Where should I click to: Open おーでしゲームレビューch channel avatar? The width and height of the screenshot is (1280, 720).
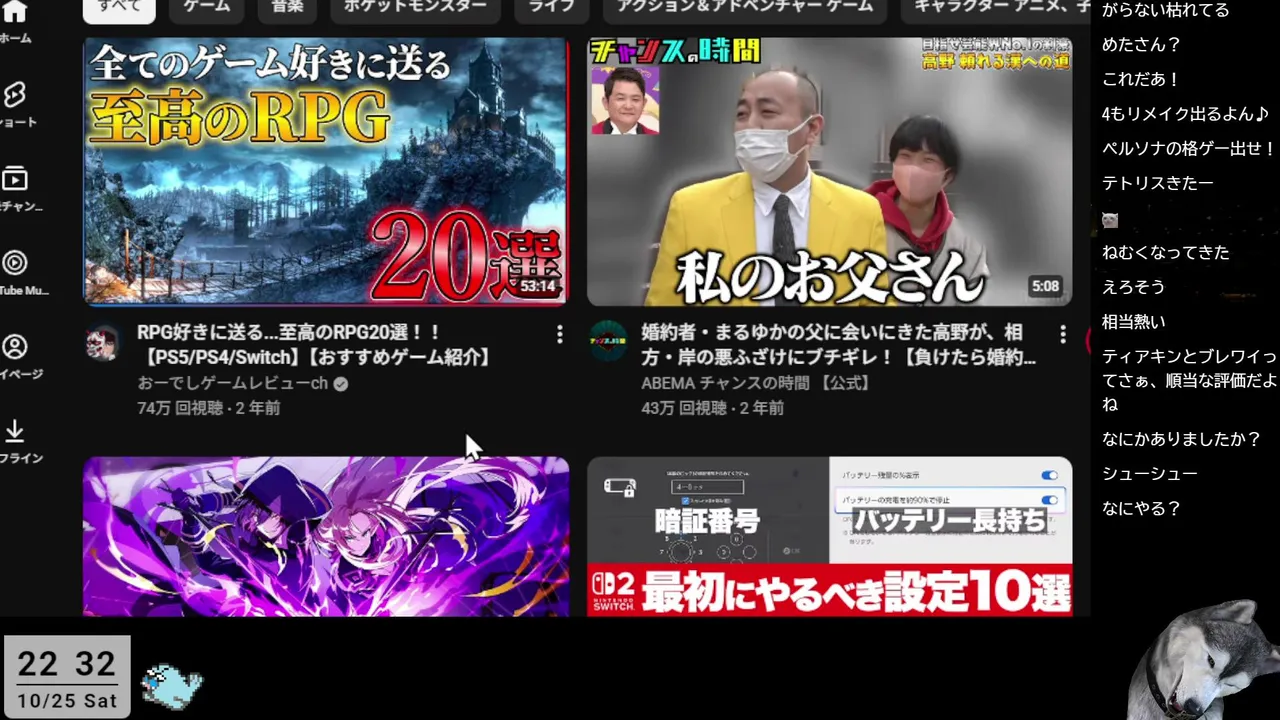point(102,343)
